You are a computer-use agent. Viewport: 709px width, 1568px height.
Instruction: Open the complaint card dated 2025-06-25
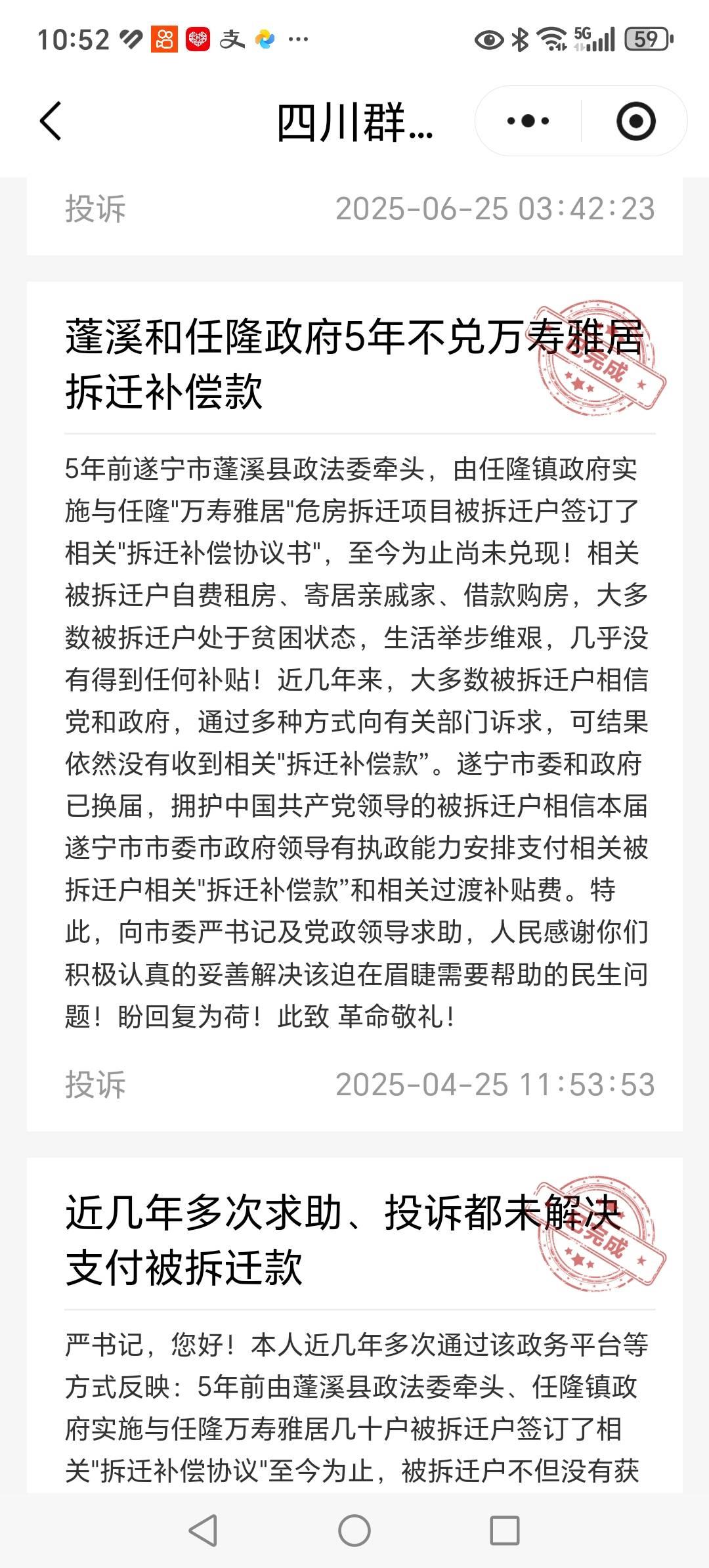tap(354, 210)
